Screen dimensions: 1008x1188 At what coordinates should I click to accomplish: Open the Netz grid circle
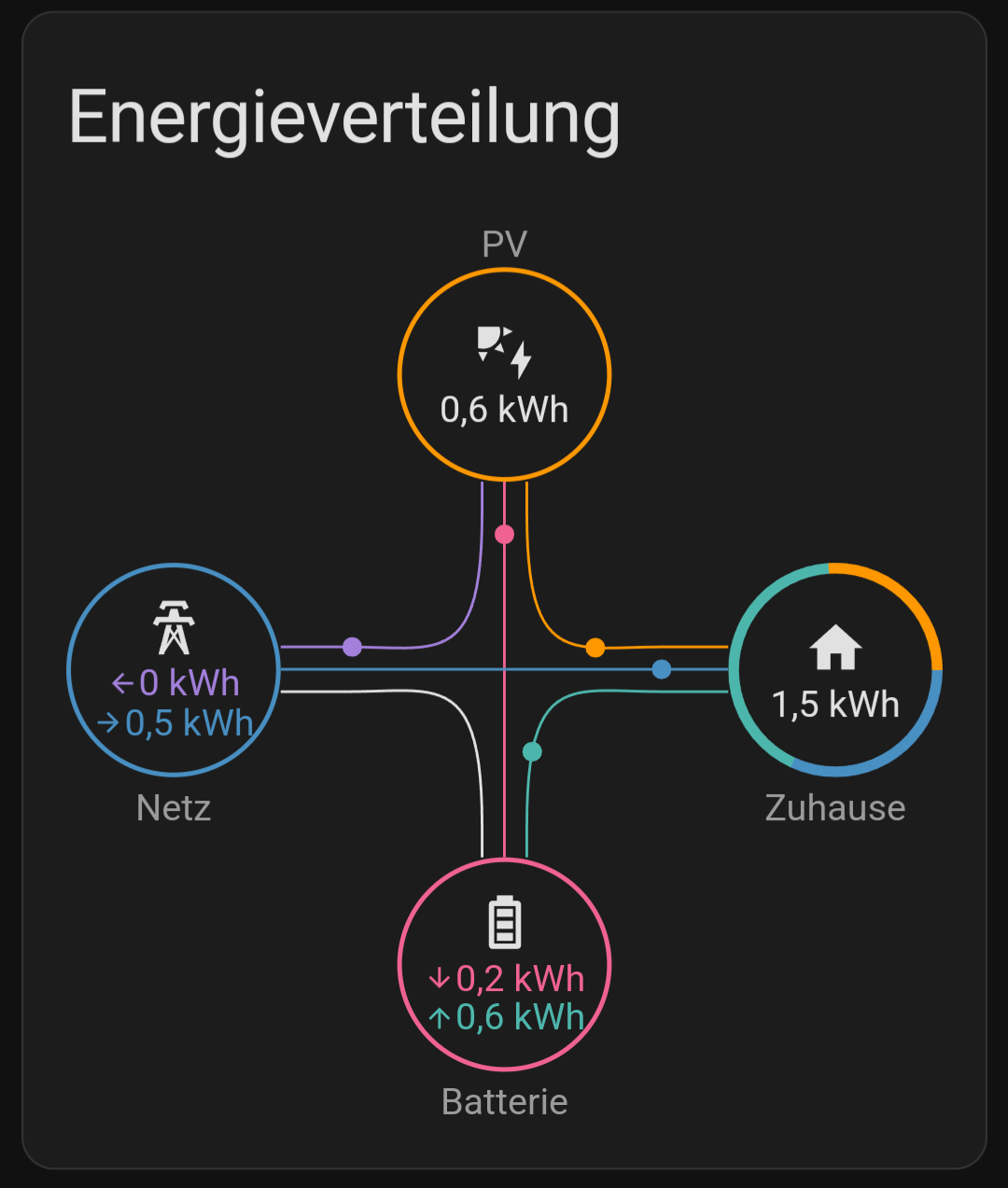pyautogui.click(x=175, y=670)
